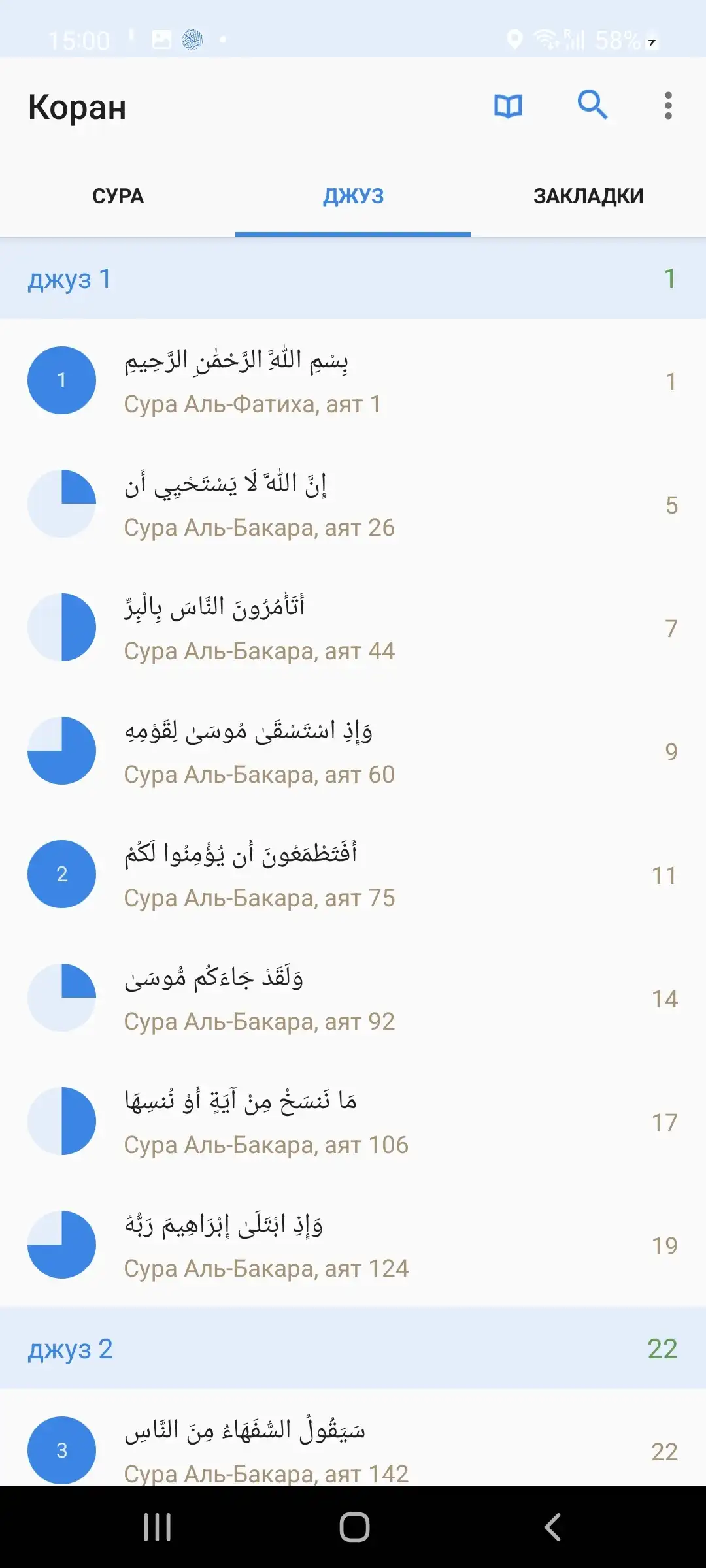Go to Сура Аль-Бакара, аят 44
The height and width of the screenshot is (1568, 706).
tap(353, 628)
